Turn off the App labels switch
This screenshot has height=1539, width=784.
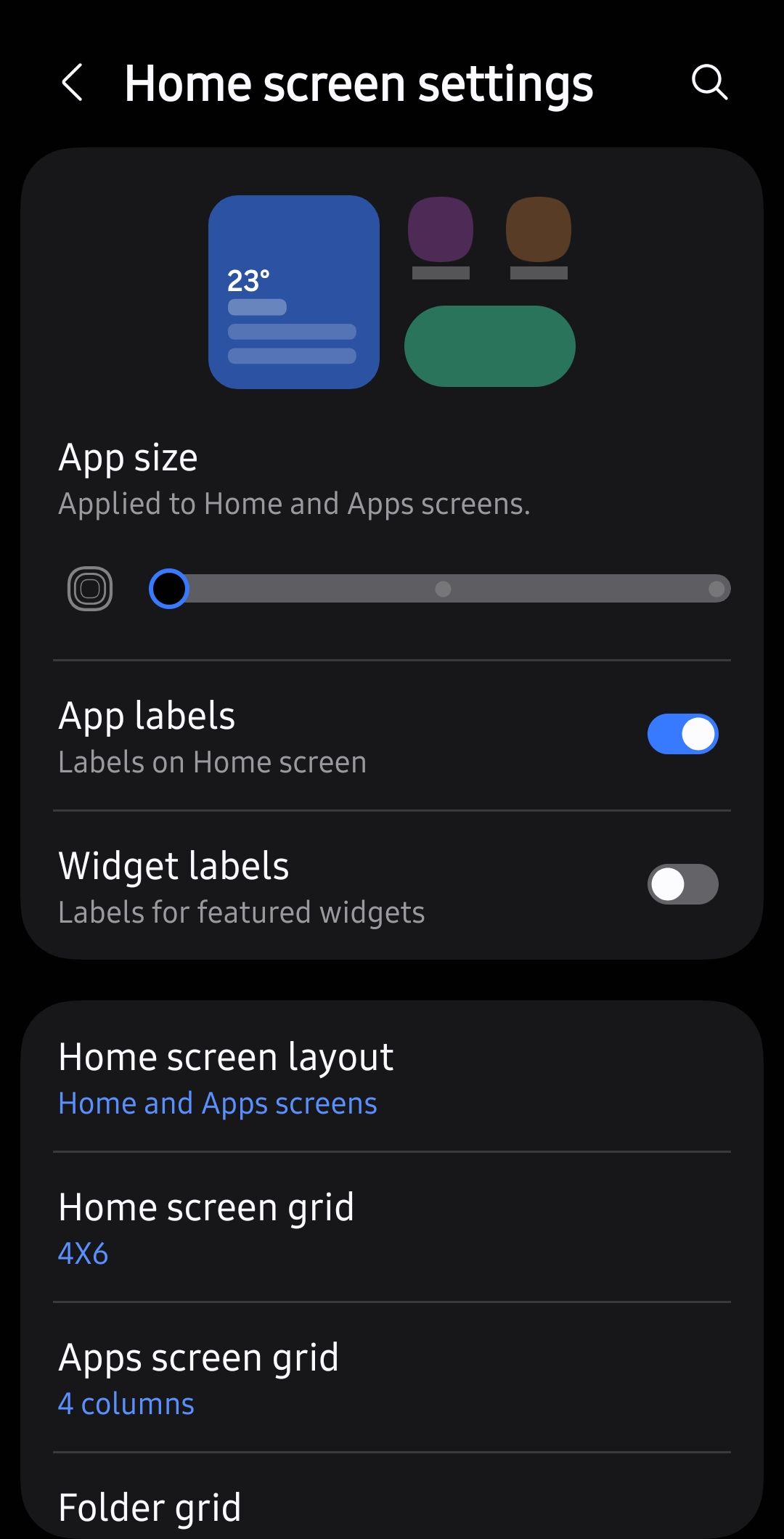[682, 734]
